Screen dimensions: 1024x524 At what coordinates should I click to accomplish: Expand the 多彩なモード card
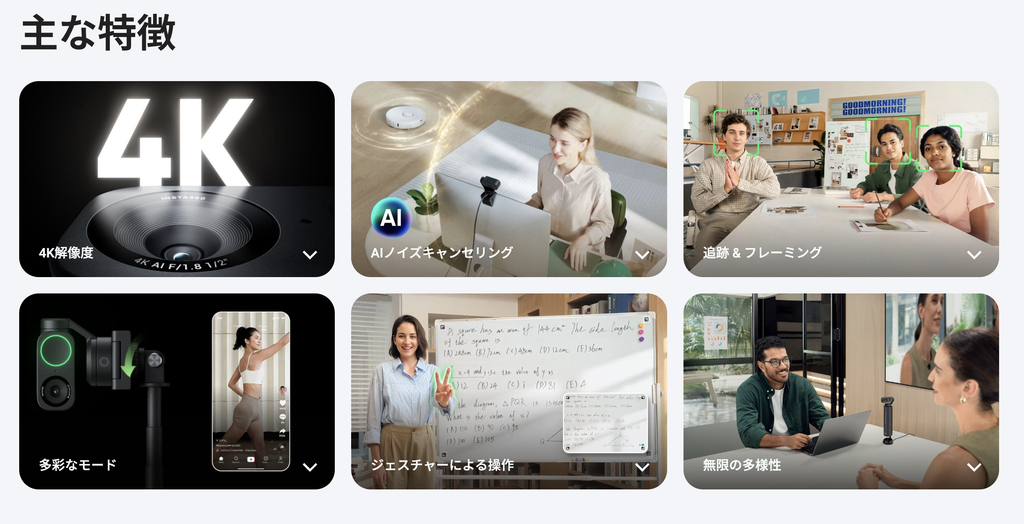pos(310,467)
